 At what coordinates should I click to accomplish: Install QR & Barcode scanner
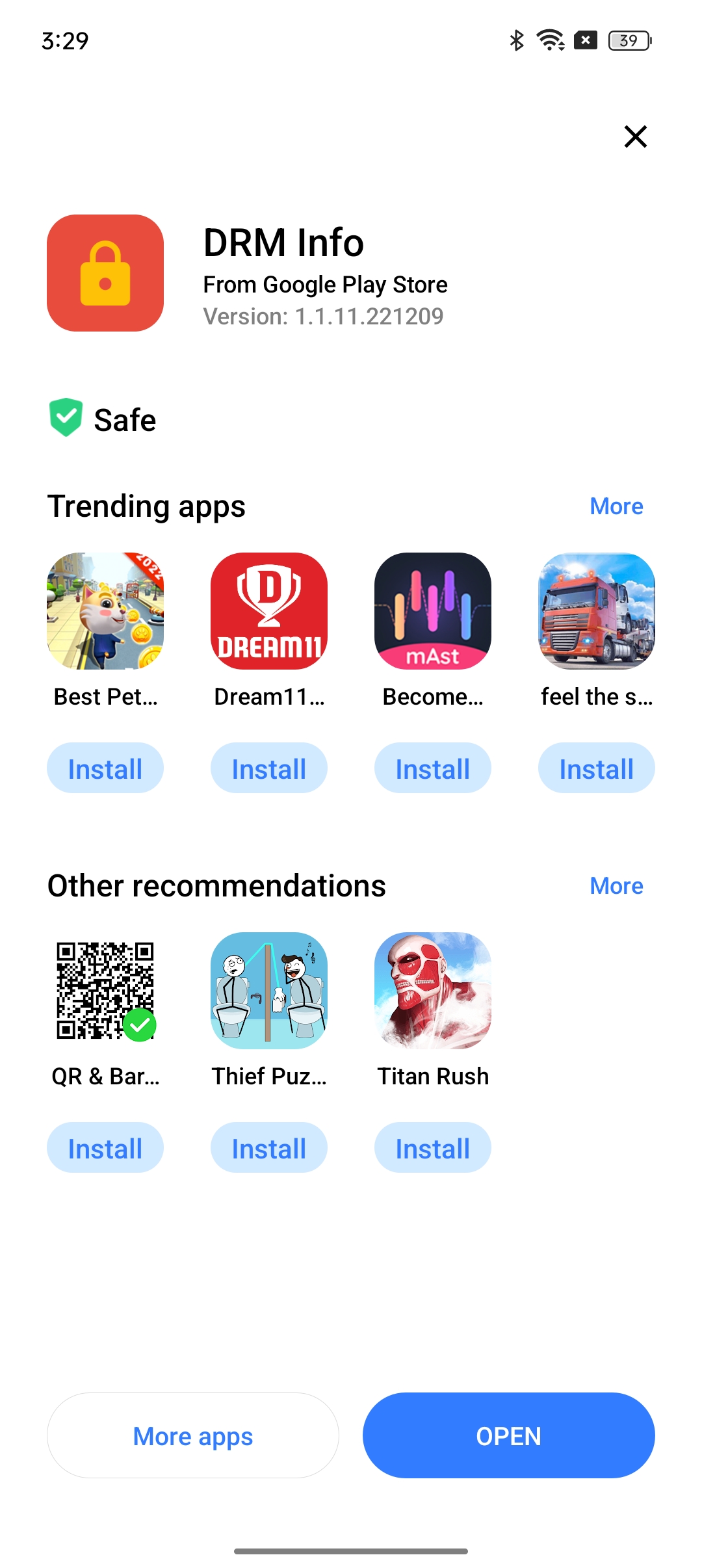coord(105,1148)
